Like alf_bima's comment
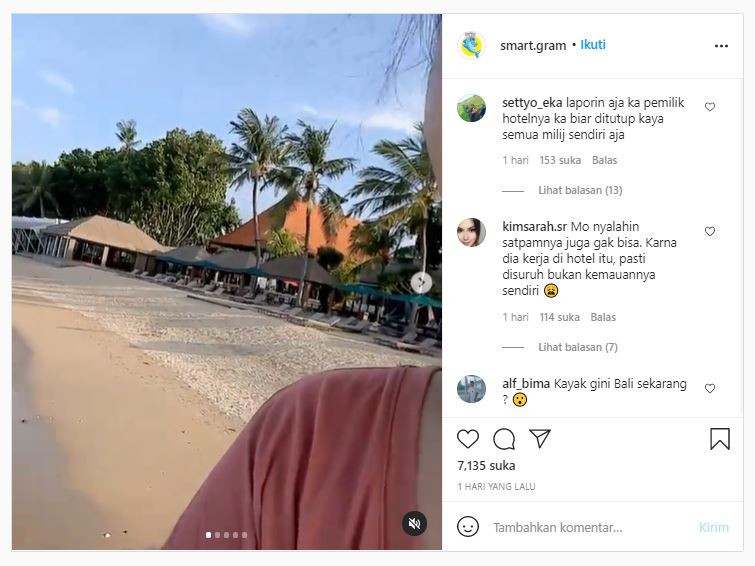Screen dimensions: 755x566 coord(710,388)
